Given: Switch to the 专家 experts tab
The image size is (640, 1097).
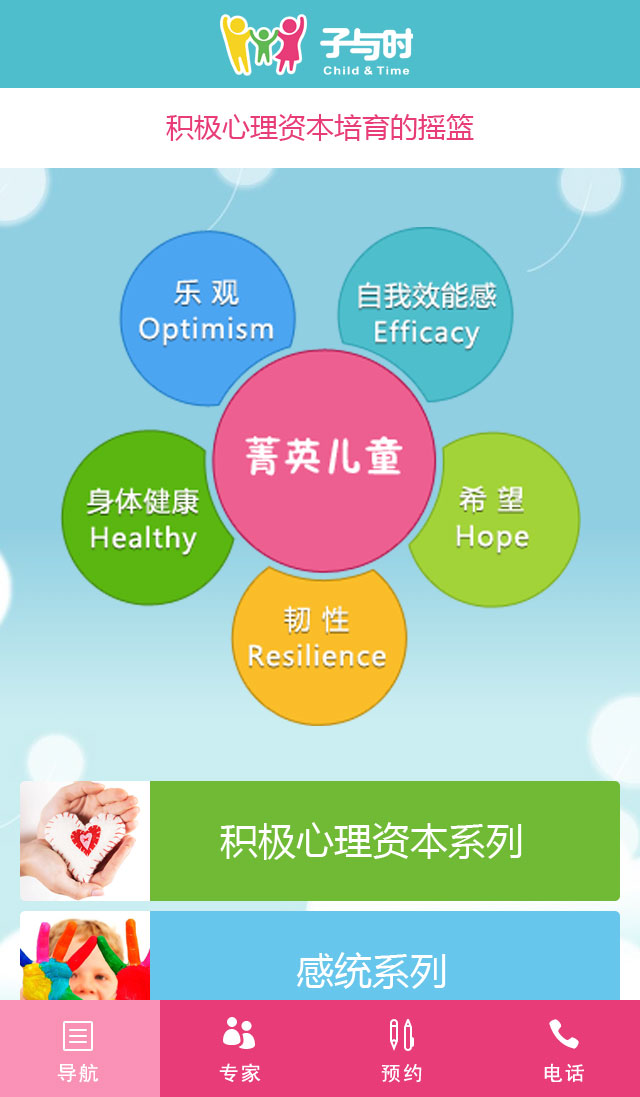Looking at the screenshot, I should coord(240,1048).
